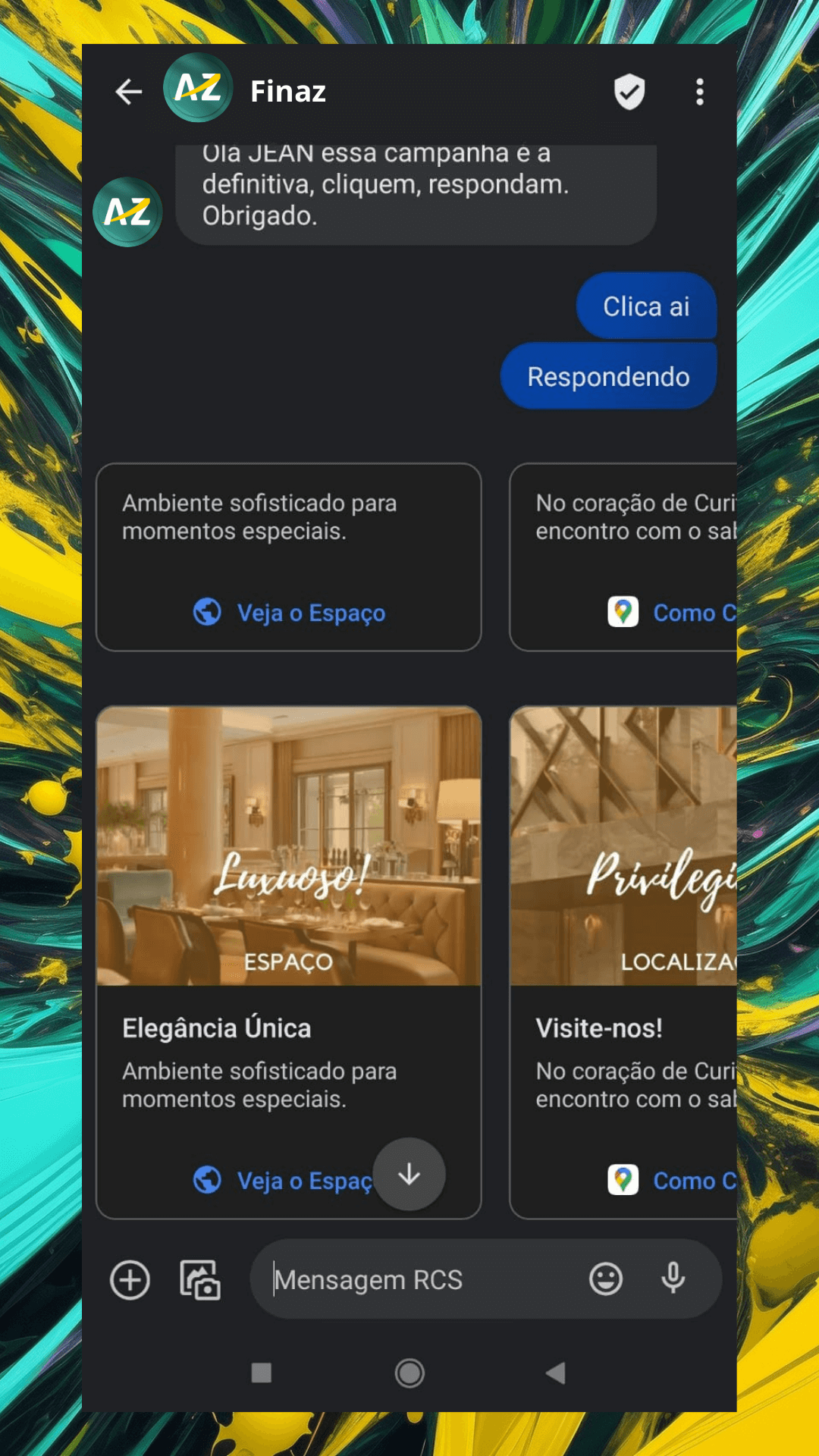Open the Privilegiada Localização card image
Viewport: 819px width, 1456px height.
tap(623, 846)
